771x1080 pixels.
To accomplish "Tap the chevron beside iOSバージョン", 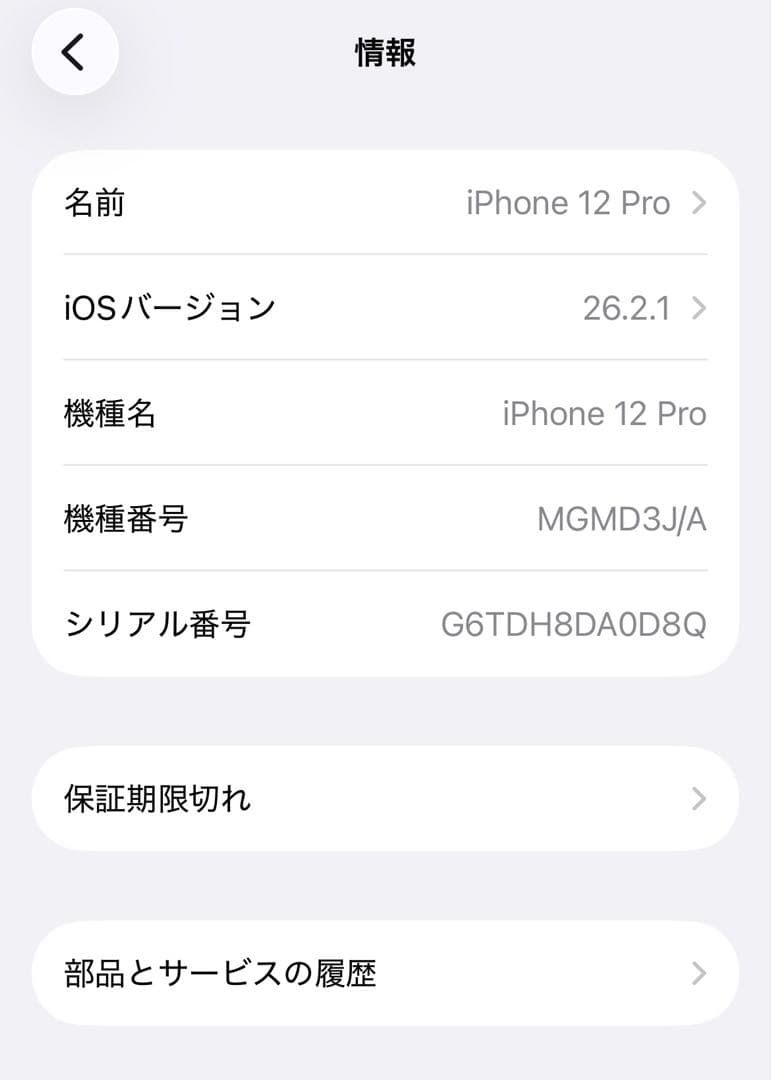I will (698, 308).
